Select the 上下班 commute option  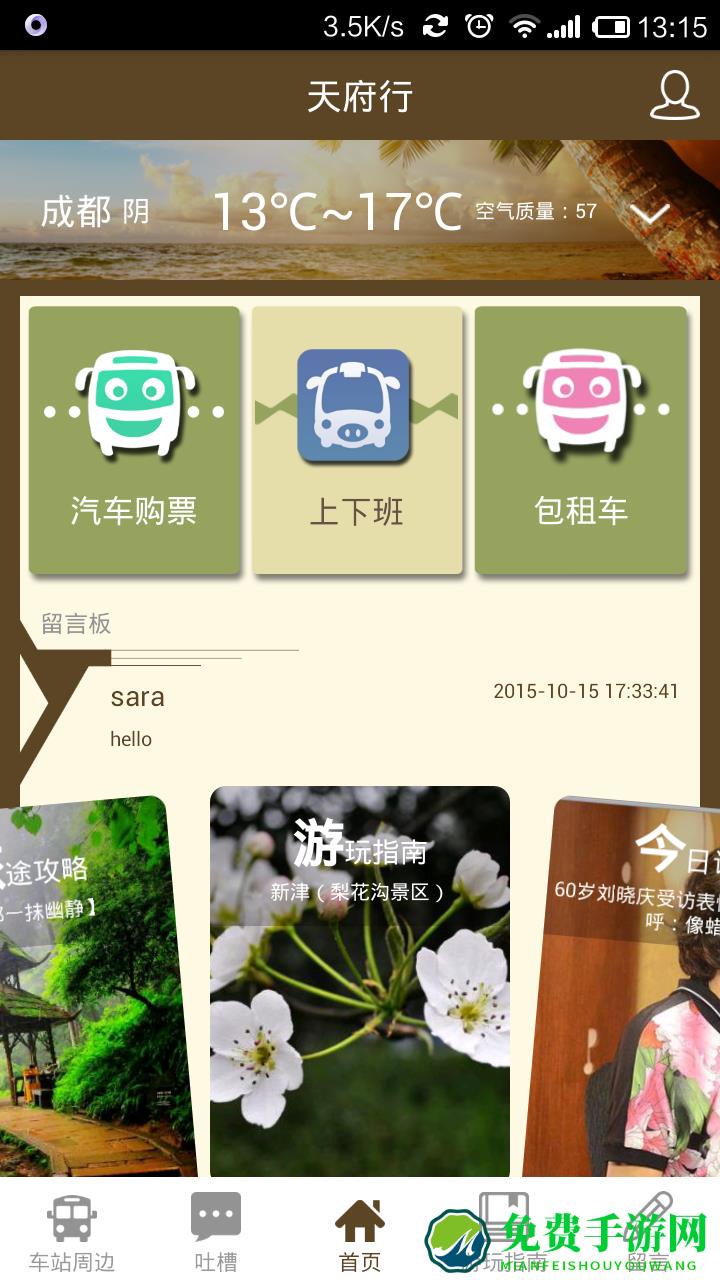(357, 440)
